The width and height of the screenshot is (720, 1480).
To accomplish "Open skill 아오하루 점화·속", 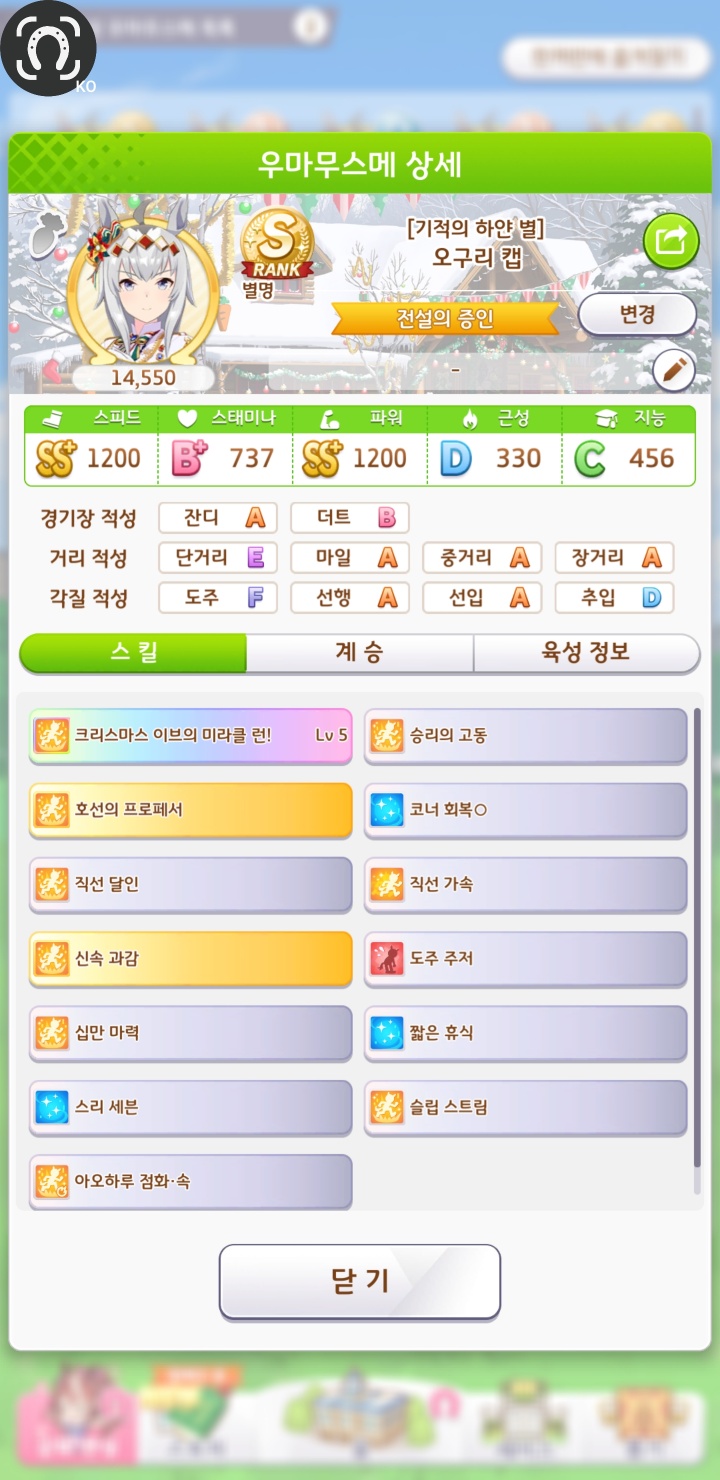I will click(190, 1181).
